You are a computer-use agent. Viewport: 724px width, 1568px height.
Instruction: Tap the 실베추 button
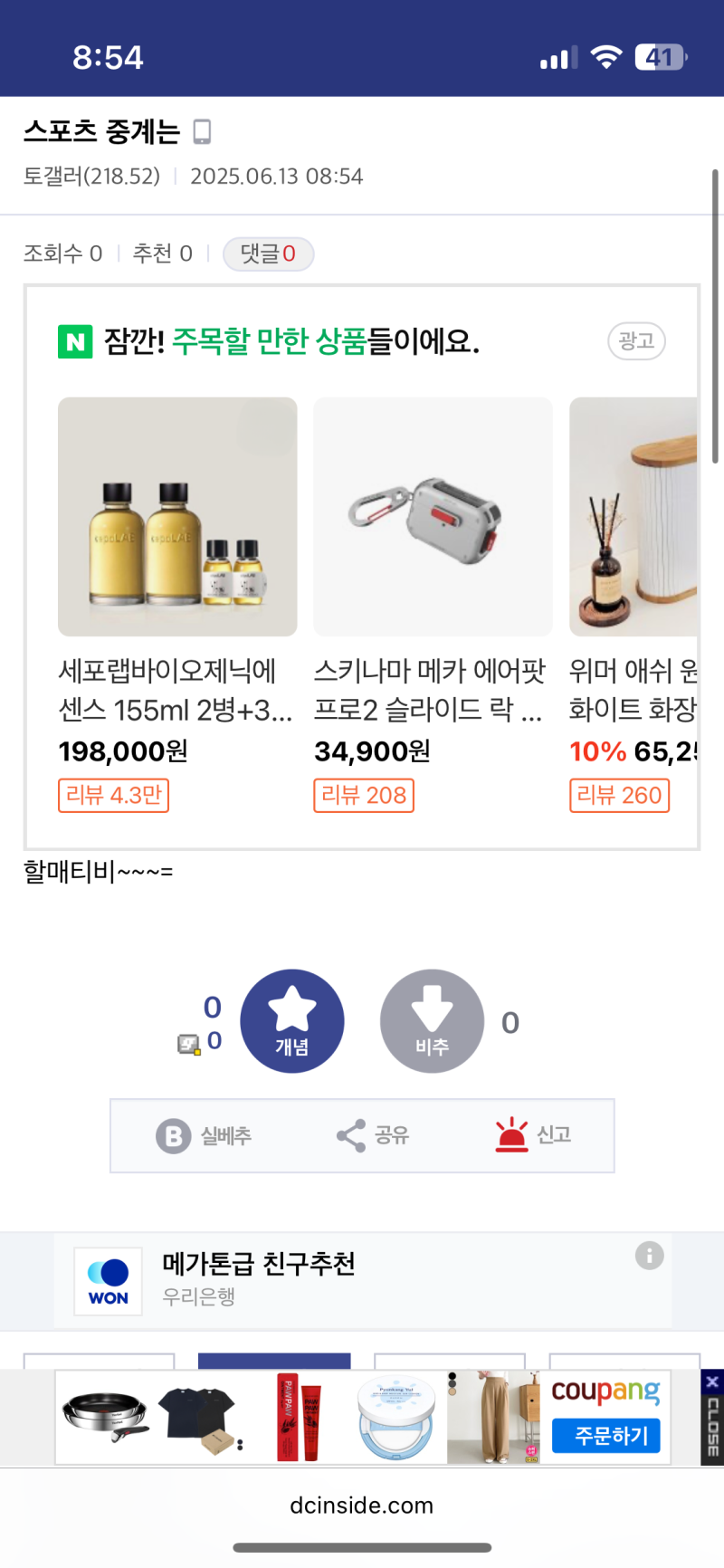point(205,1136)
